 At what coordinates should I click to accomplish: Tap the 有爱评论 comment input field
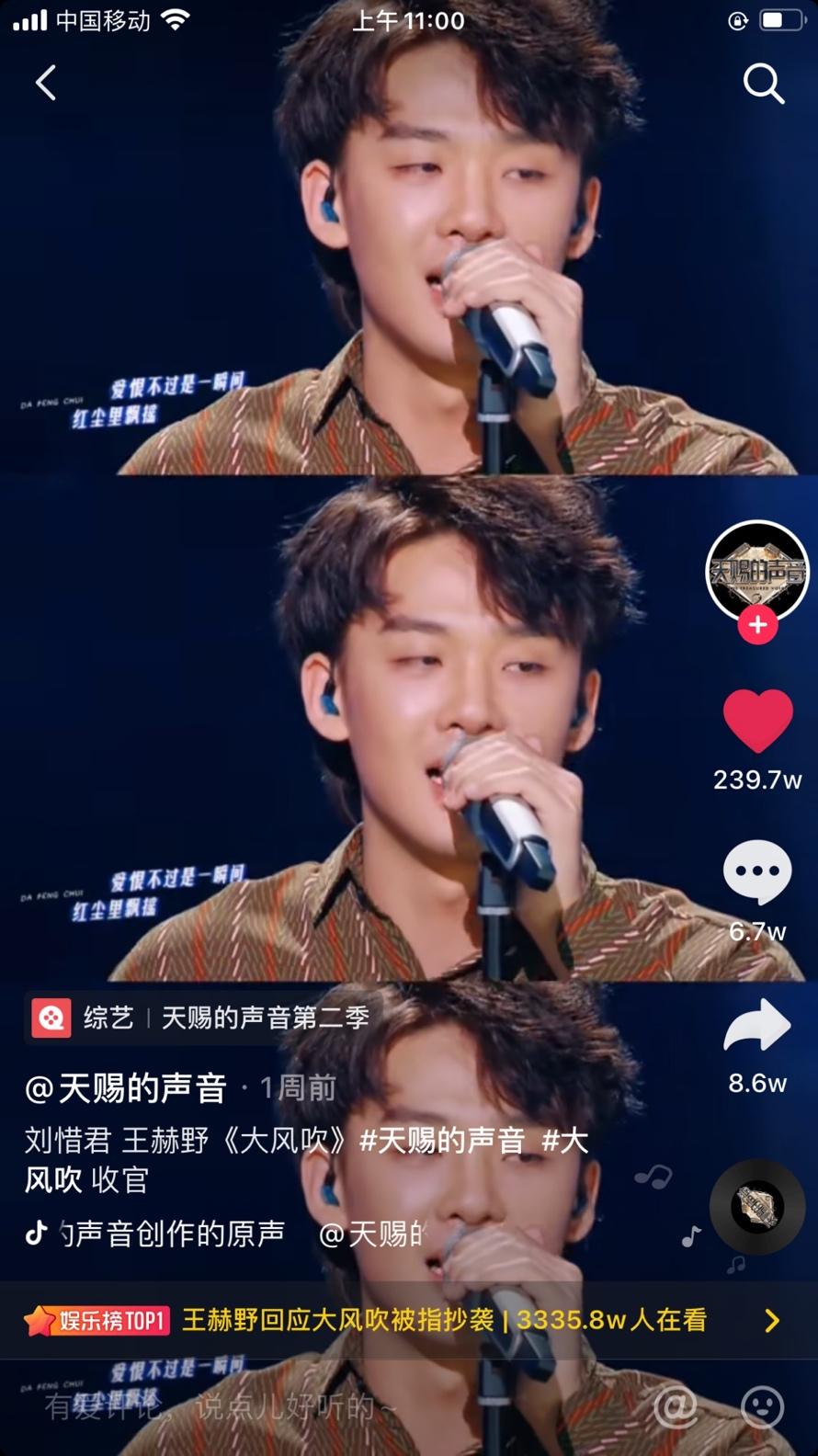[211, 1407]
